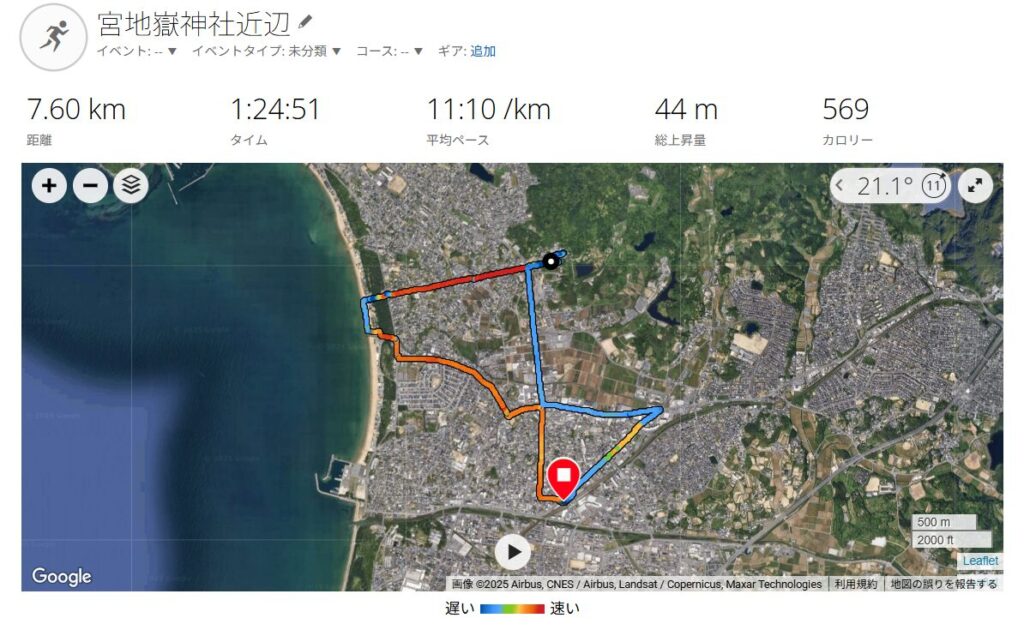Screen dimensions: 1024x630
Task: Collapse the weather panel arrow
Action: point(840,185)
